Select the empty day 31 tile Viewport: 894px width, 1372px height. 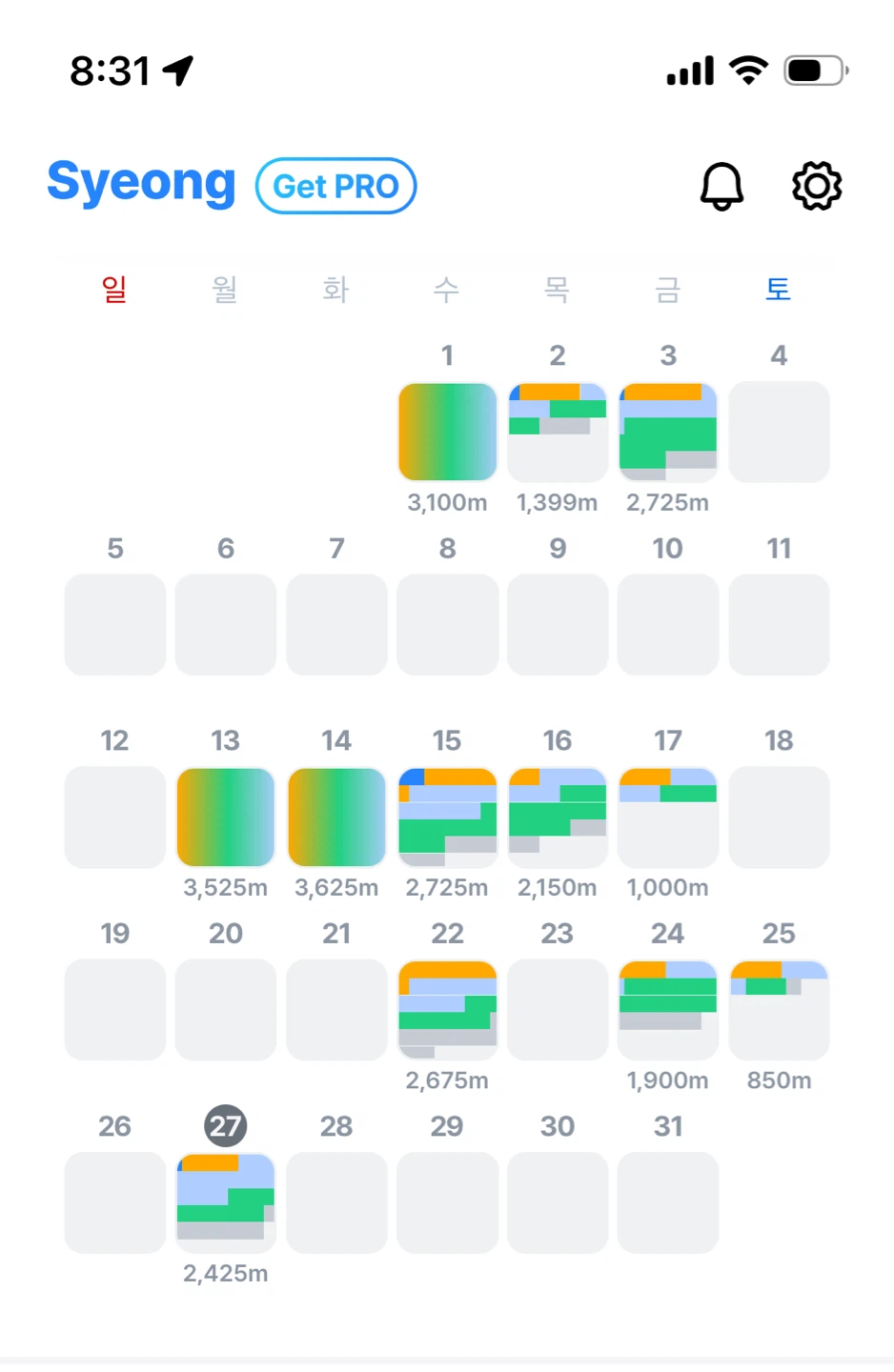tap(668, 1202)
